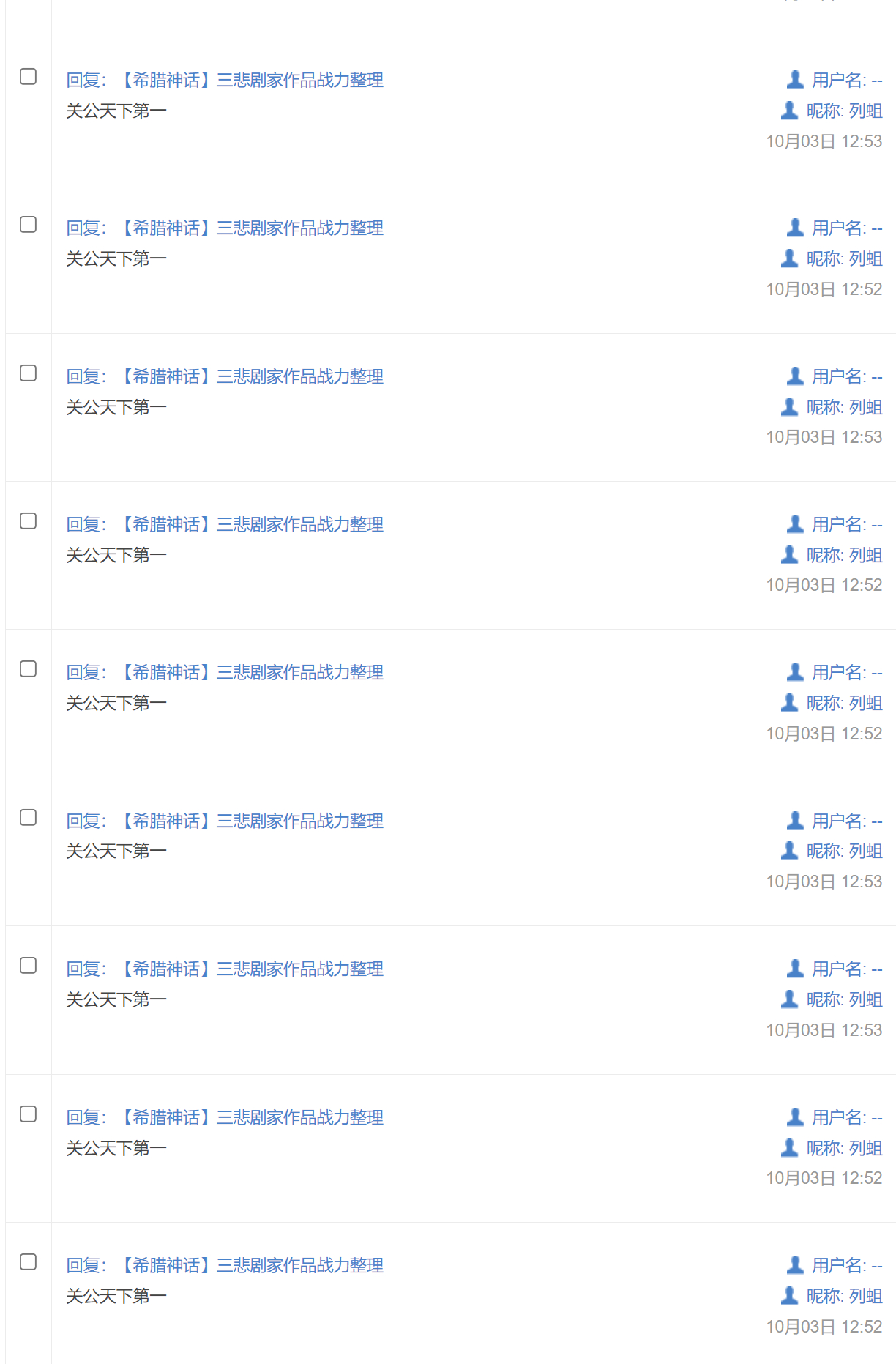Check the third reply's checkbox, timed 12:53
This screenshot has height=1364, width=896.
(x=28, y=373)
